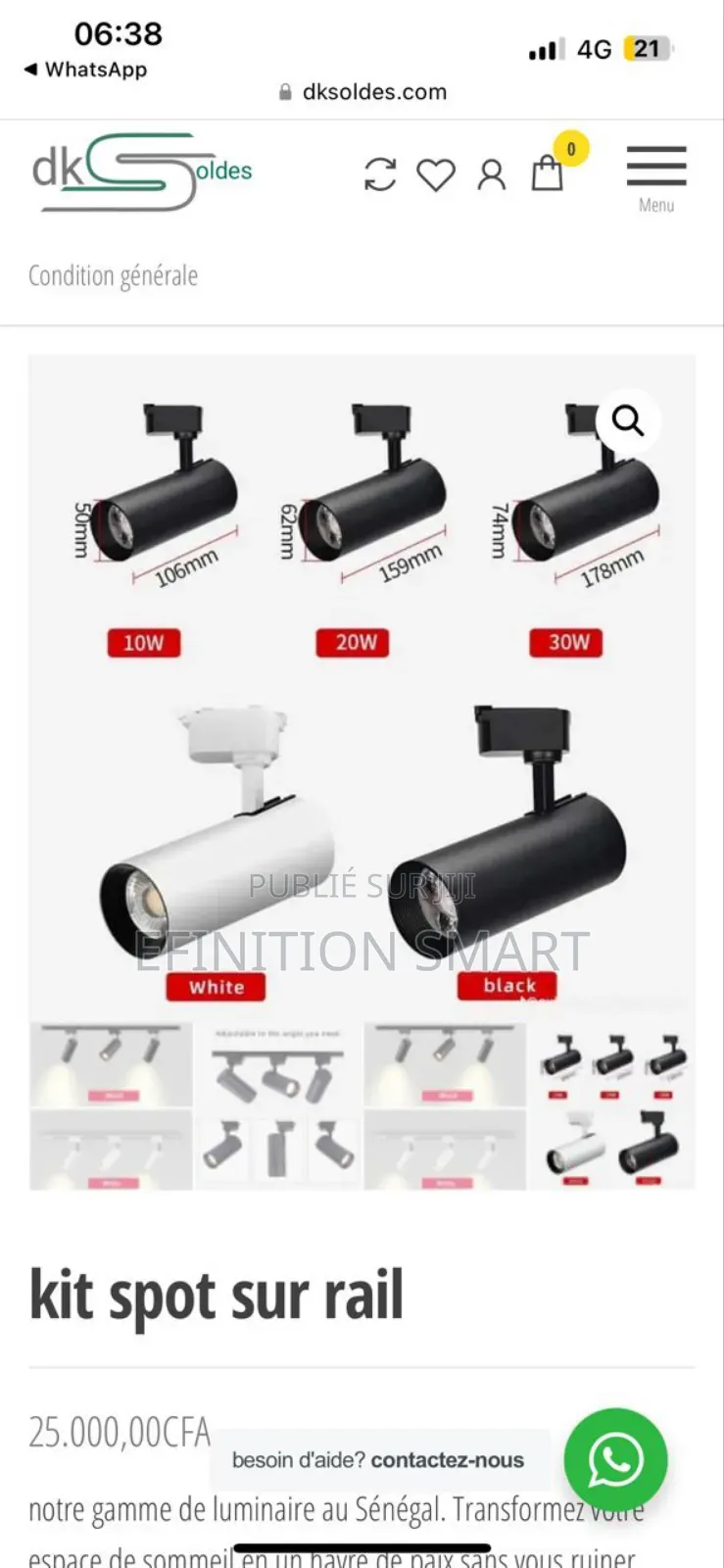
Task: Select the fourth thumbnail with black spots
Action: click(x=613, y=1105)
